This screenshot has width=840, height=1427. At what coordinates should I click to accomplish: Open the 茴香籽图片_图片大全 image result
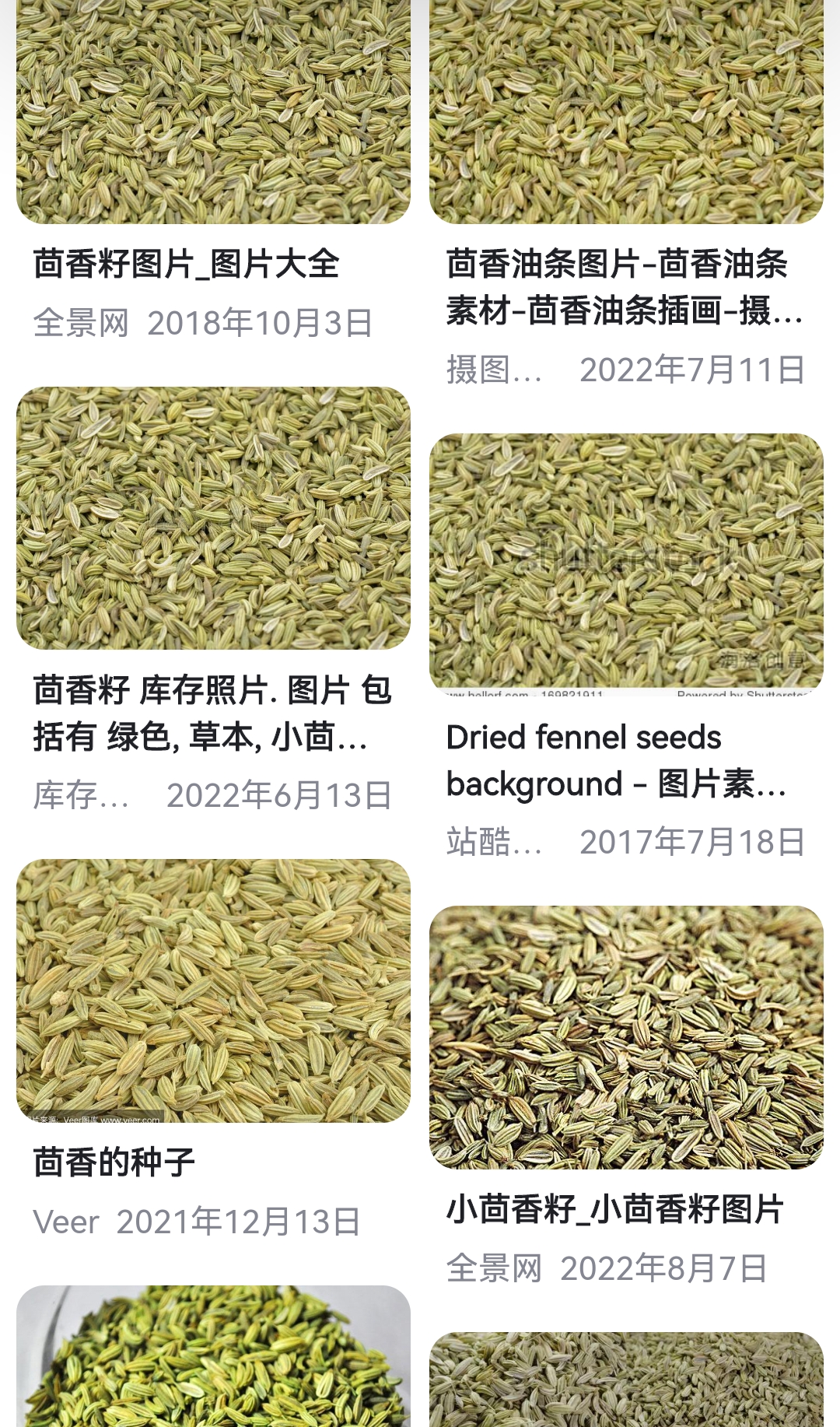[x=213, y=113]
